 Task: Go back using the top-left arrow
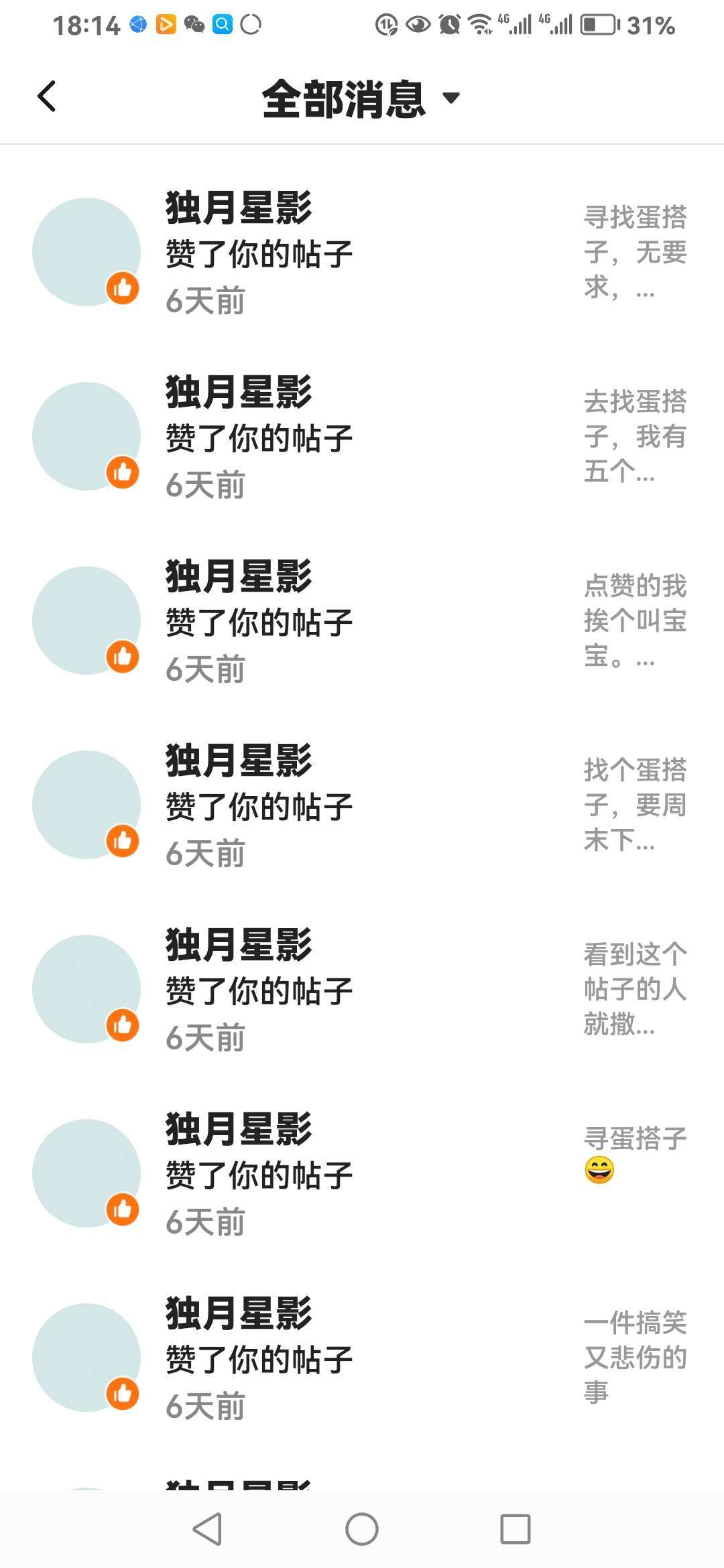pyautogui.click(x=46, y=96)
